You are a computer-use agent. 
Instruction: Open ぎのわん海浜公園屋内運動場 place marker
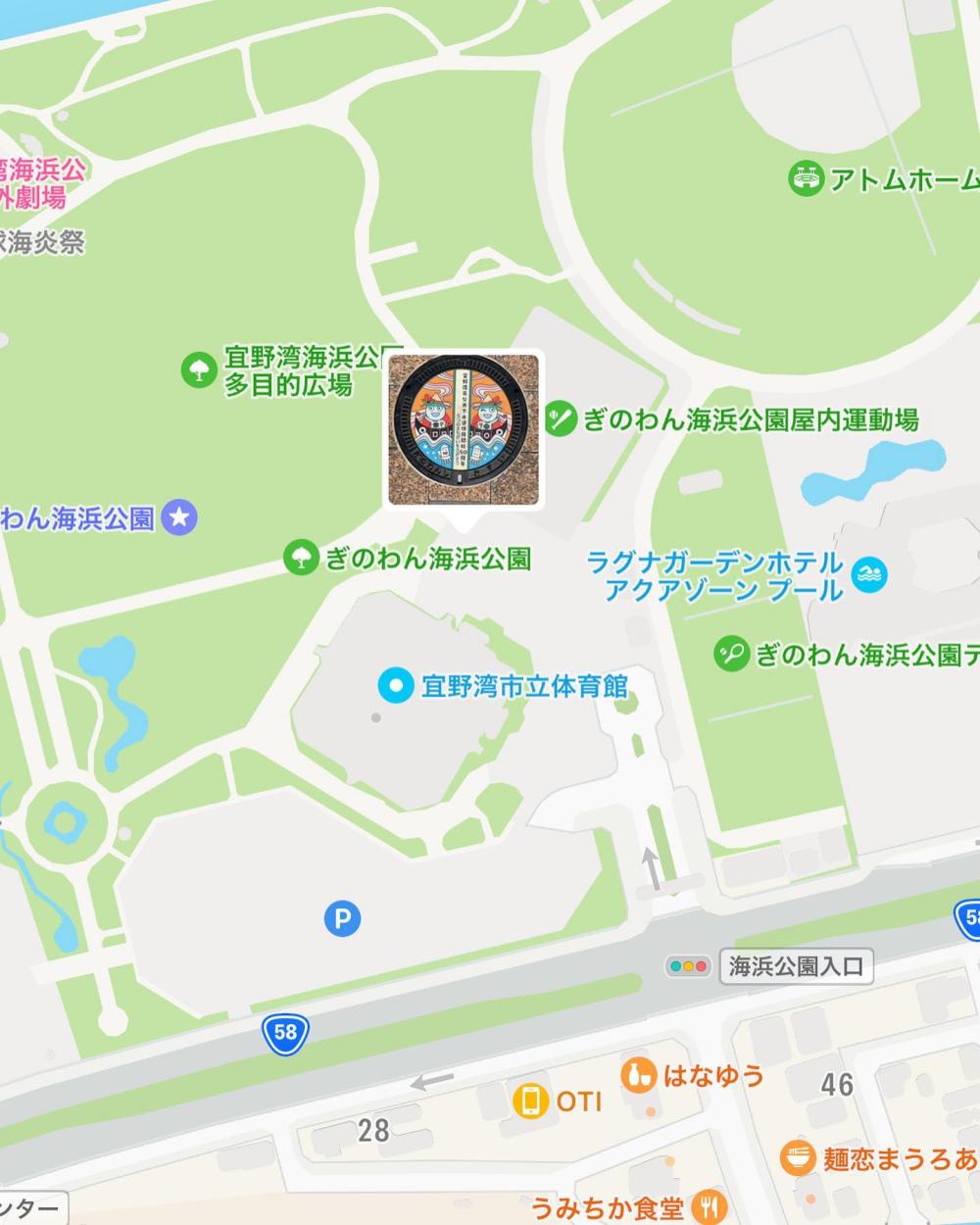tap(561, 419)
